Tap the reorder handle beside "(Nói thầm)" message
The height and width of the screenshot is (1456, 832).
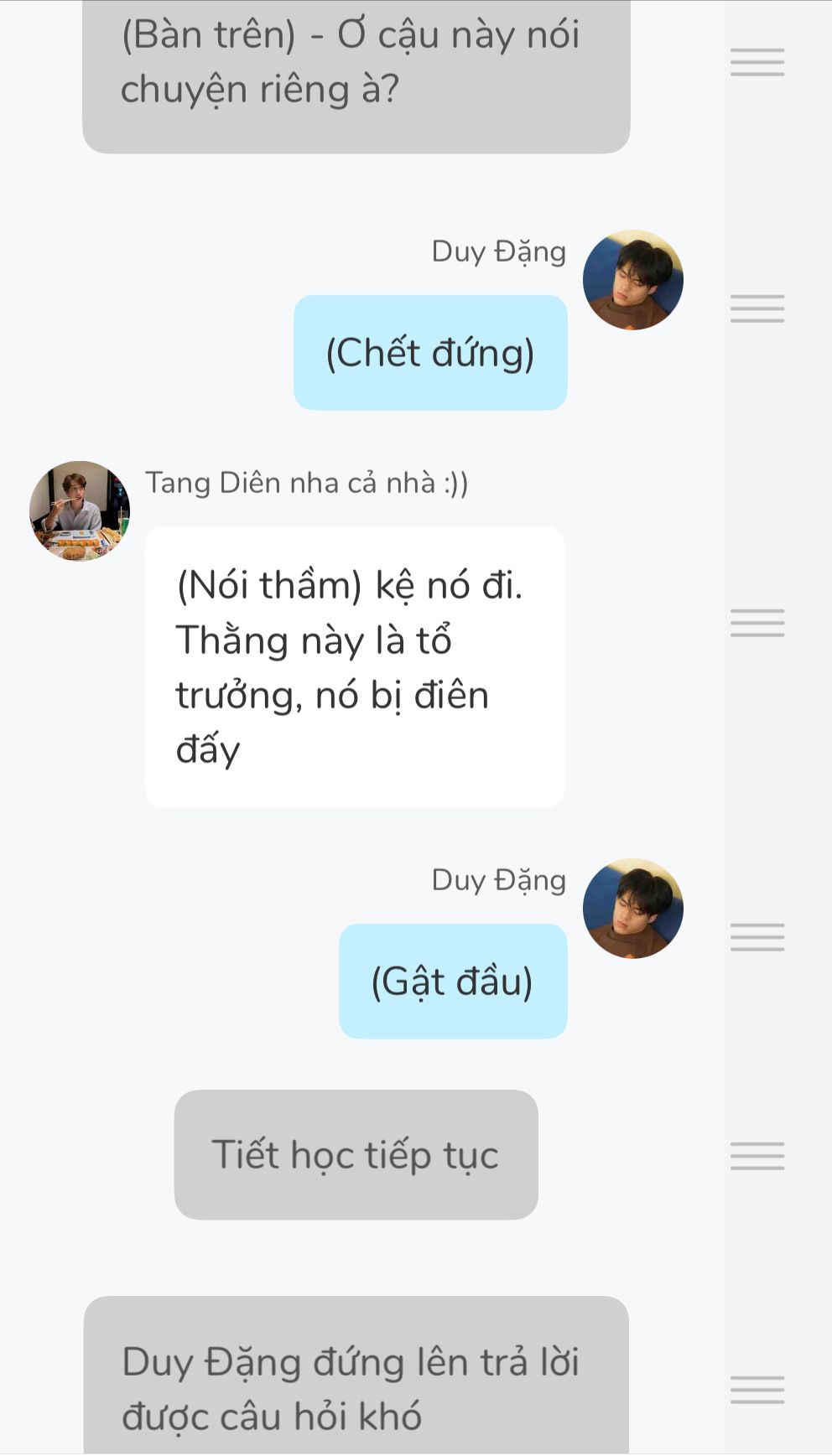pyautogui.click(x=757, y=623)
